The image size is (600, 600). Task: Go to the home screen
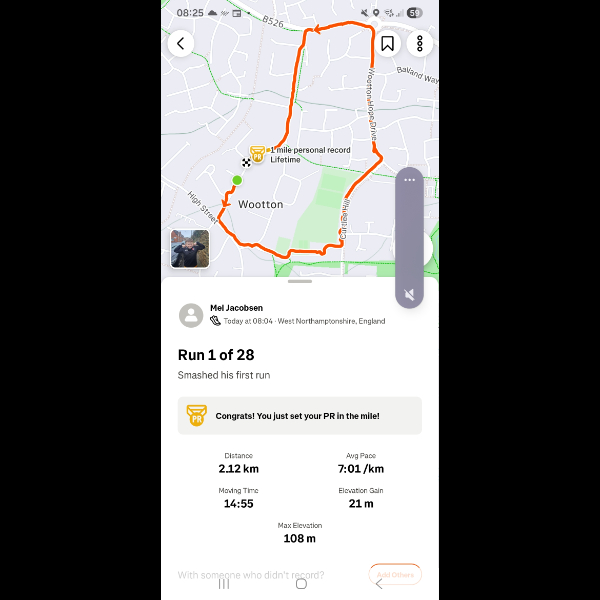[x=301, y=584]
